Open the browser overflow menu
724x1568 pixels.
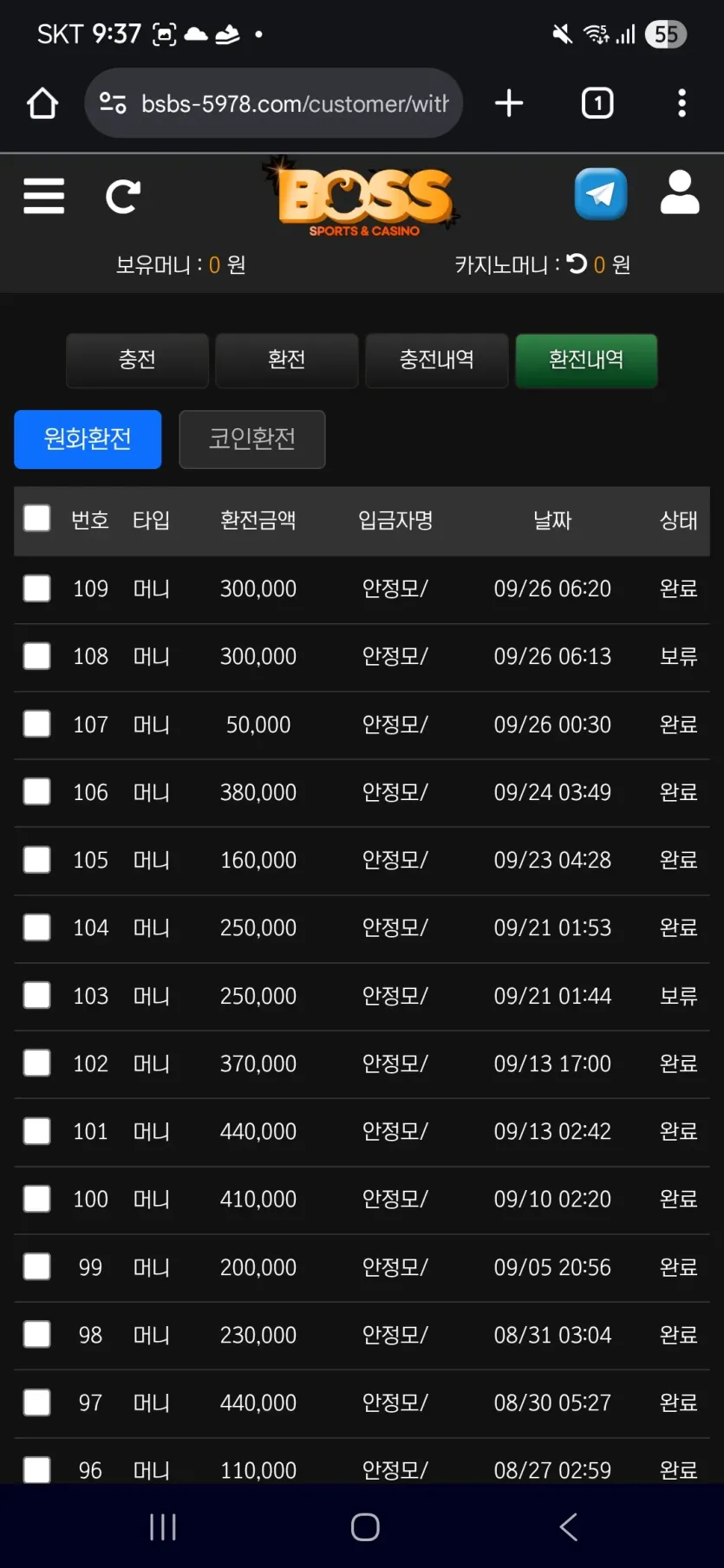pos(682,103)
